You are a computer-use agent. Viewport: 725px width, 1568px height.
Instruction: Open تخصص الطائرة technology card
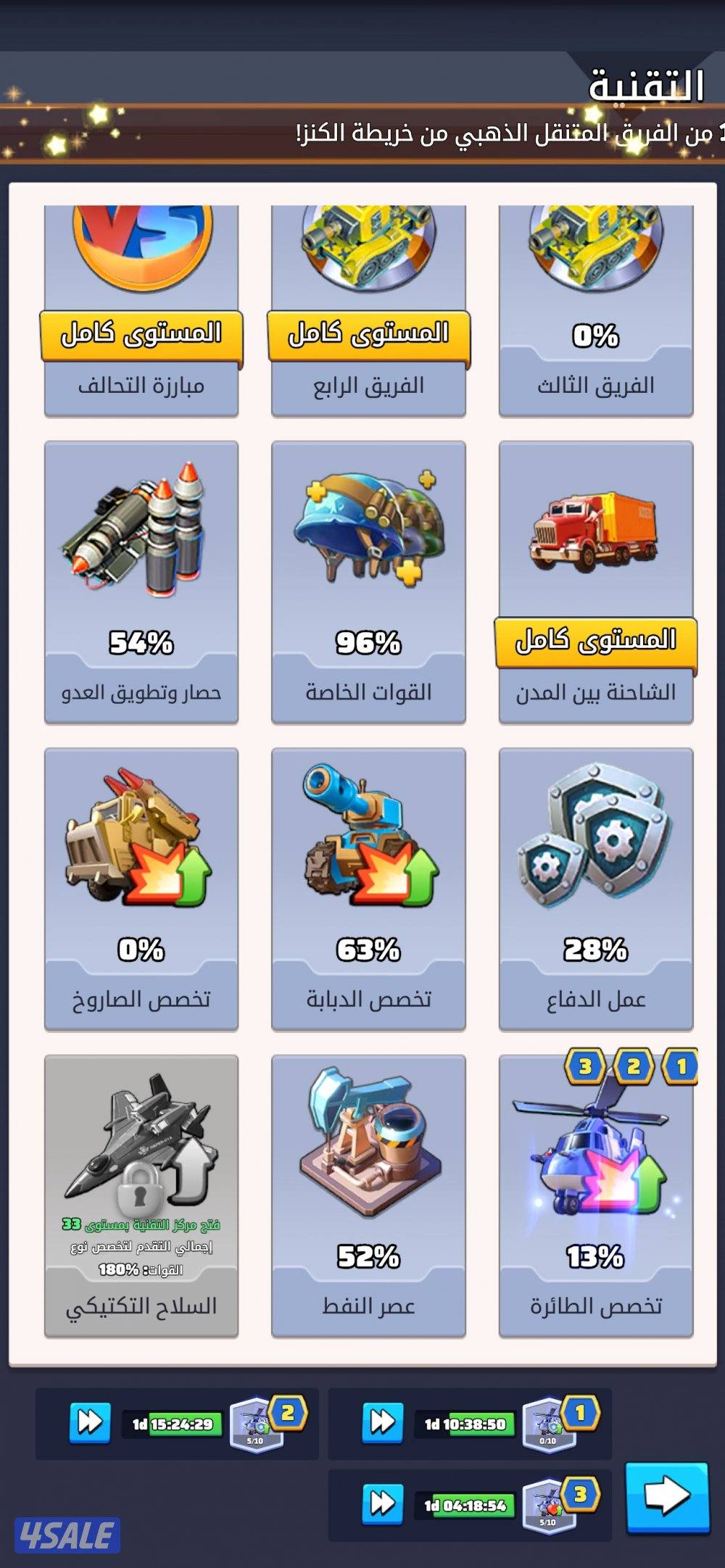click(x=595, y=1195)
